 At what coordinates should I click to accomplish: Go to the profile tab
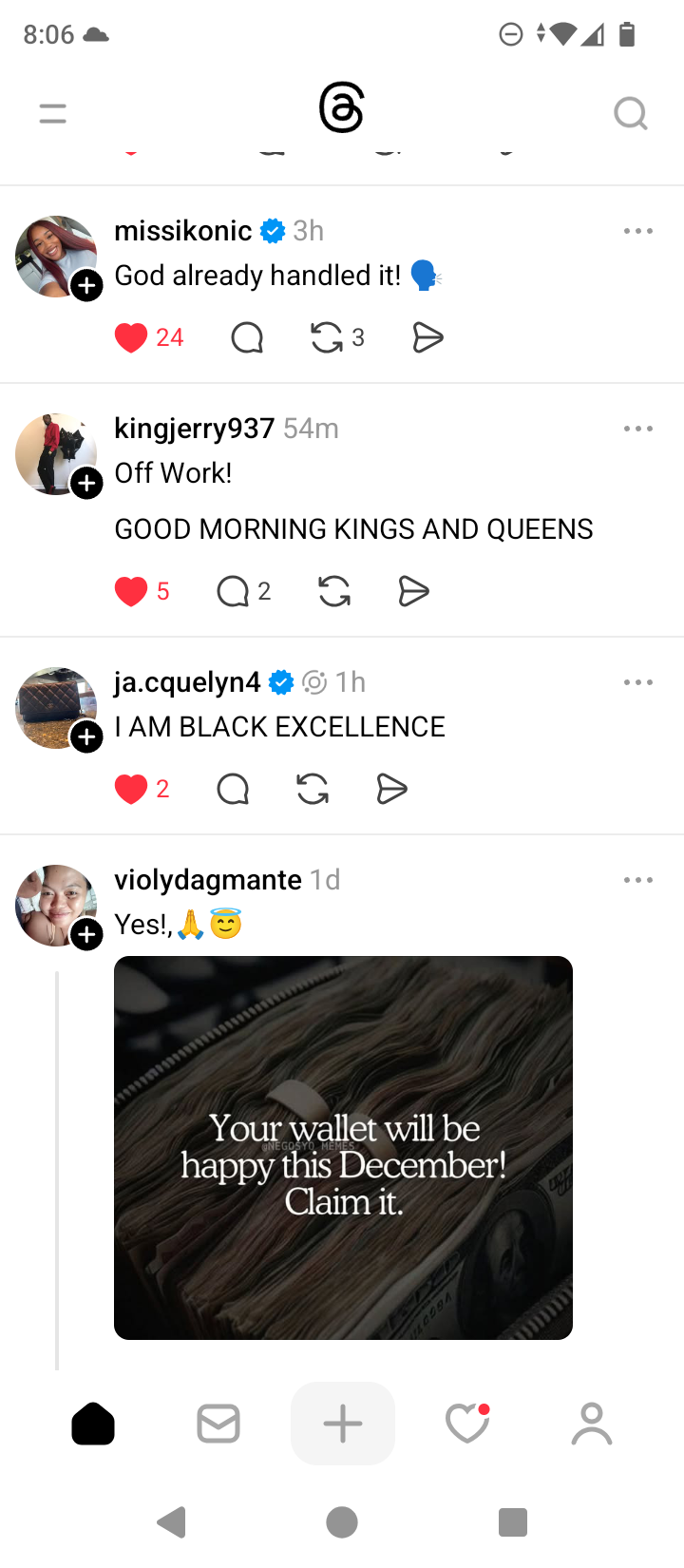[x=592, y=1424]
